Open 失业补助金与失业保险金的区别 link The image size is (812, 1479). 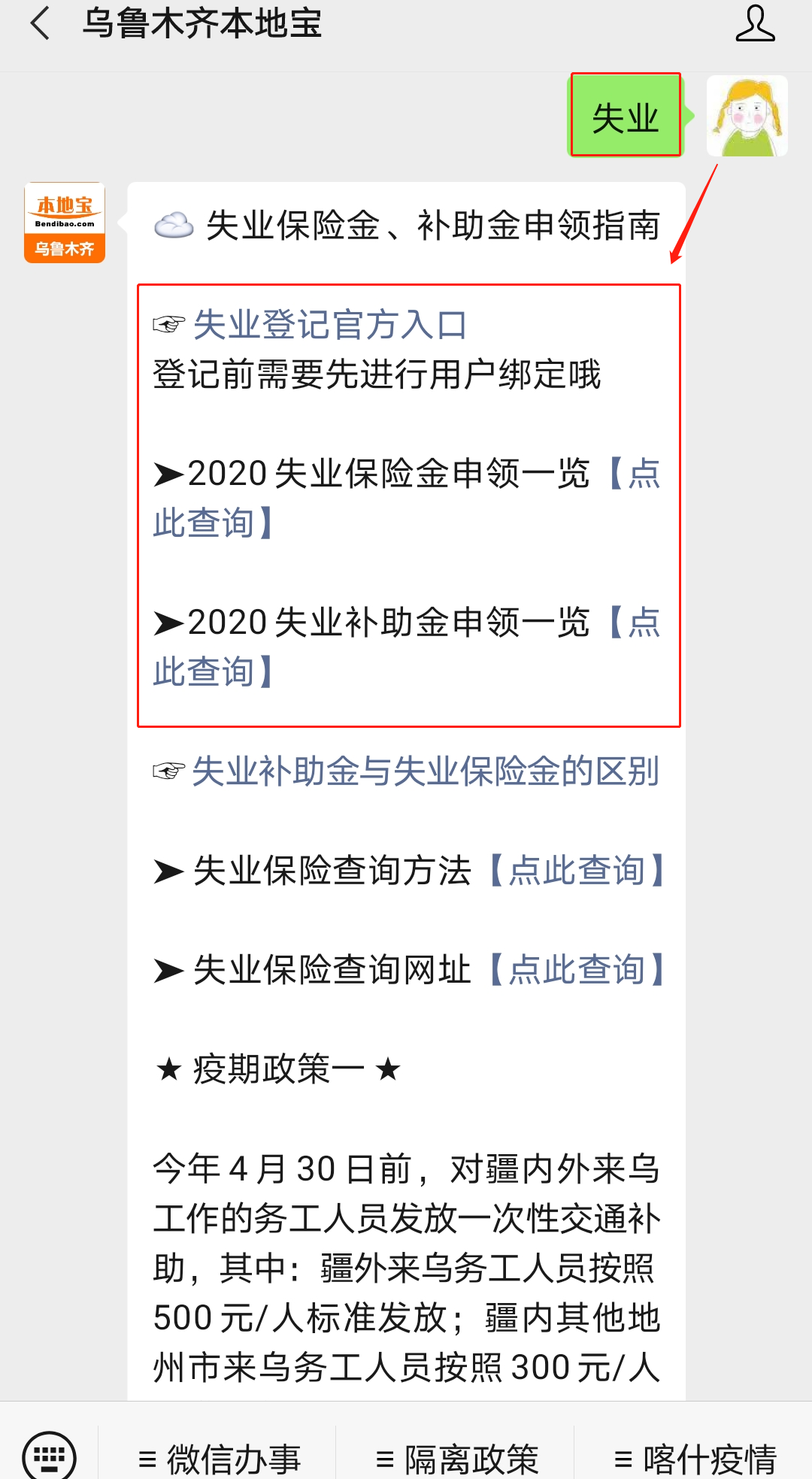click(425, 770)
